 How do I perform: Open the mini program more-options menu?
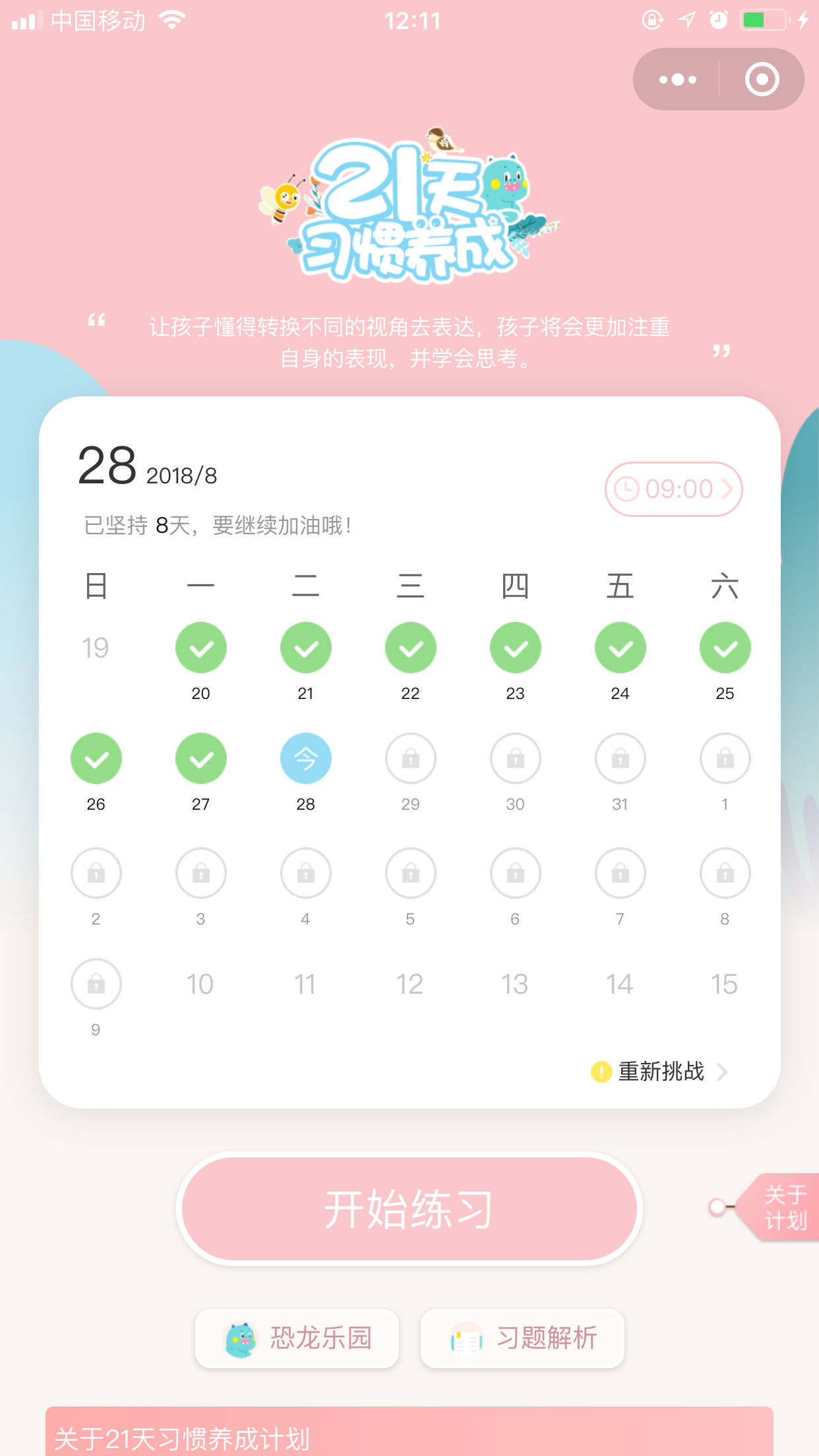pyautogui.click(x=677, y=80)
